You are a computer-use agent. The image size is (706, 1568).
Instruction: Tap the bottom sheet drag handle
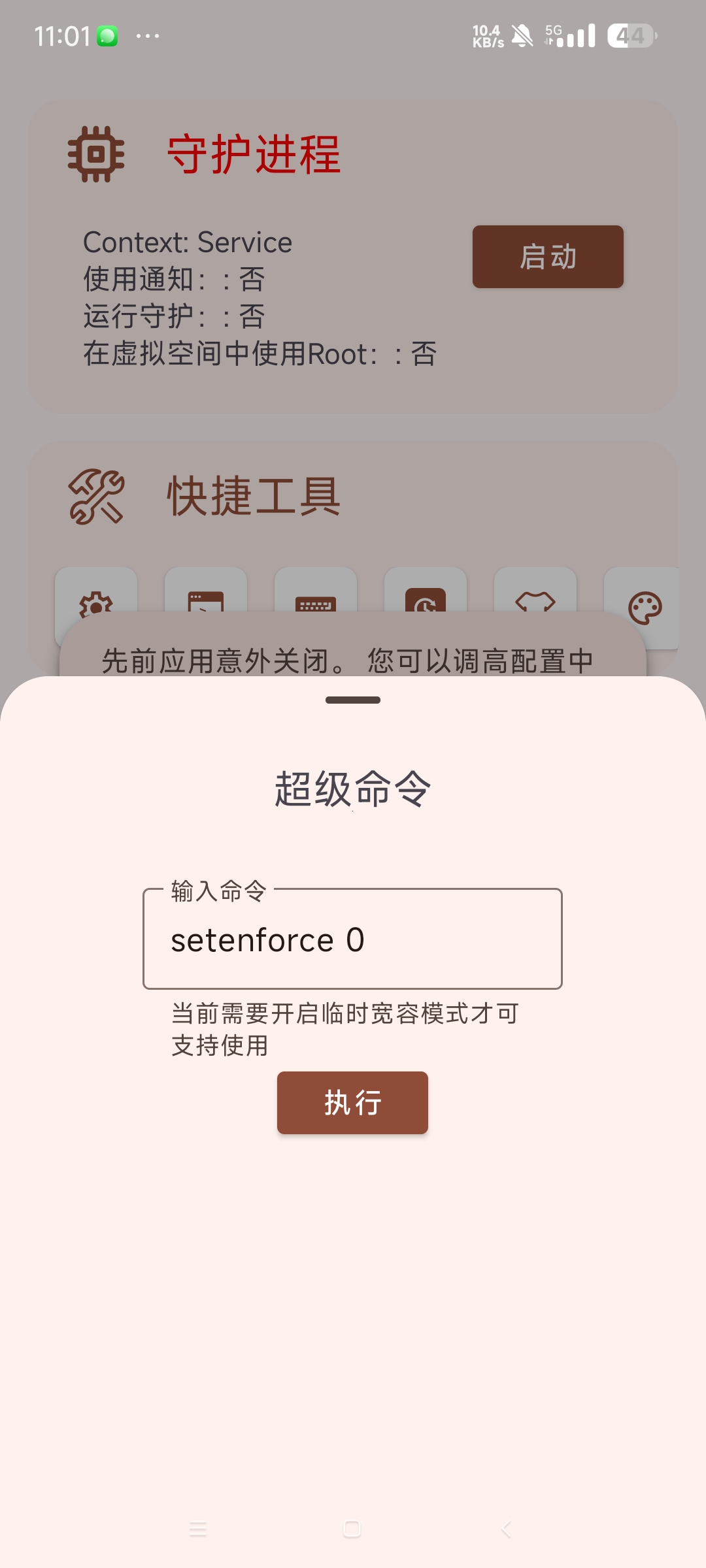tap(352, 700)
